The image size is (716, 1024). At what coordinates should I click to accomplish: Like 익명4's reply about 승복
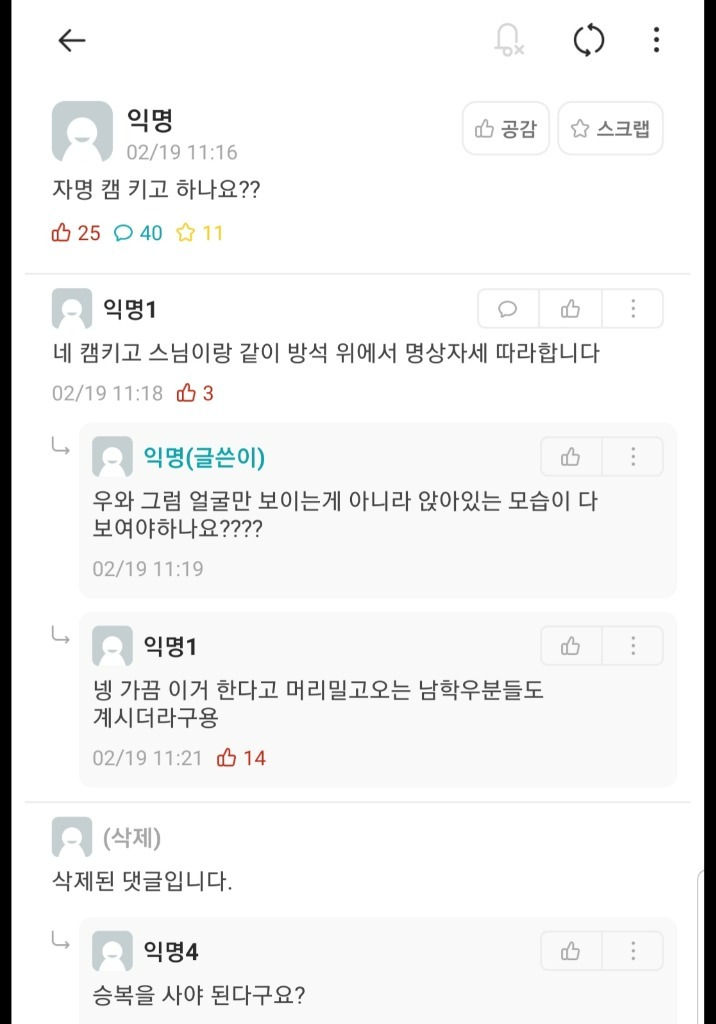tap(571, 951)
